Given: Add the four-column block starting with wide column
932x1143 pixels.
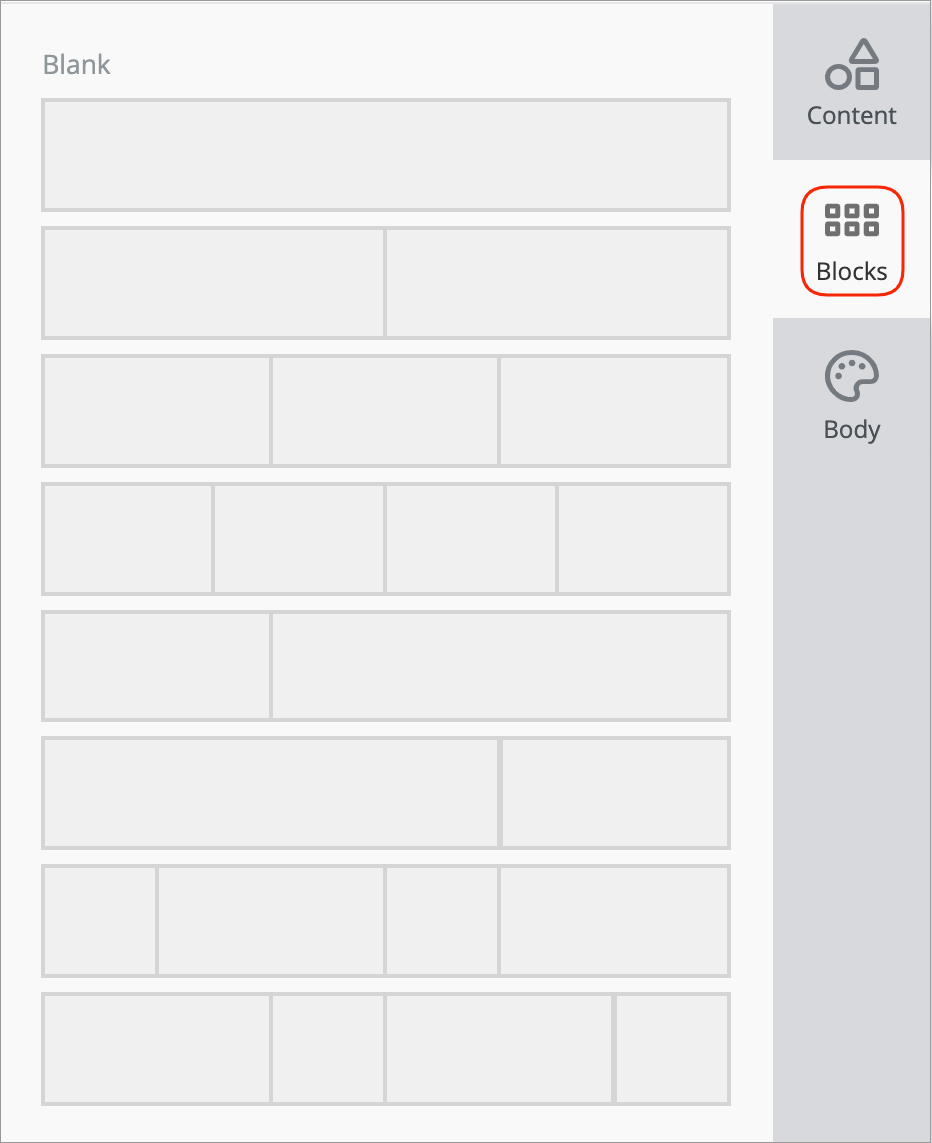Looking at the screenshot, I should tap(385, 1048).
